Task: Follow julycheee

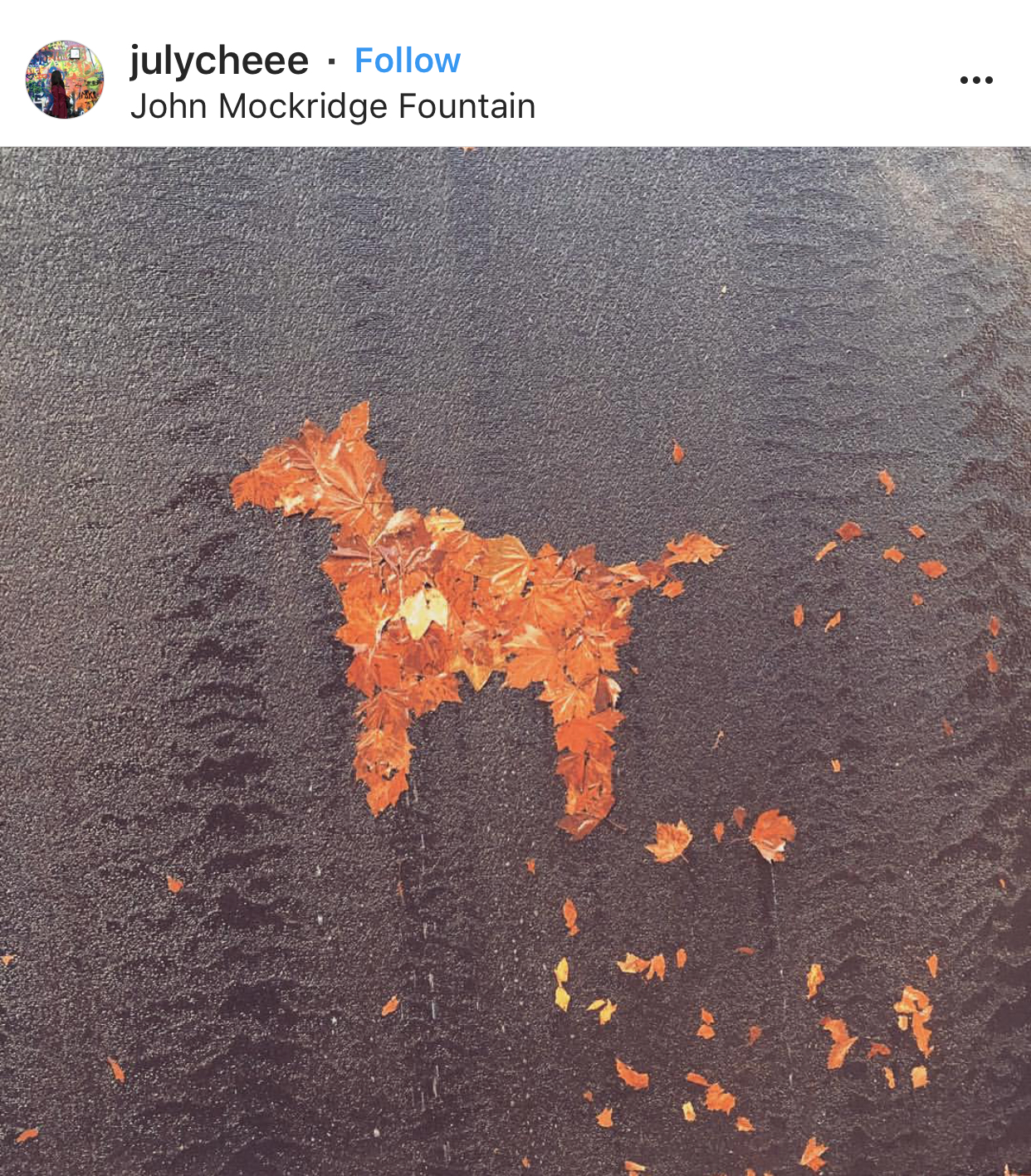Action: coord(407,61)
